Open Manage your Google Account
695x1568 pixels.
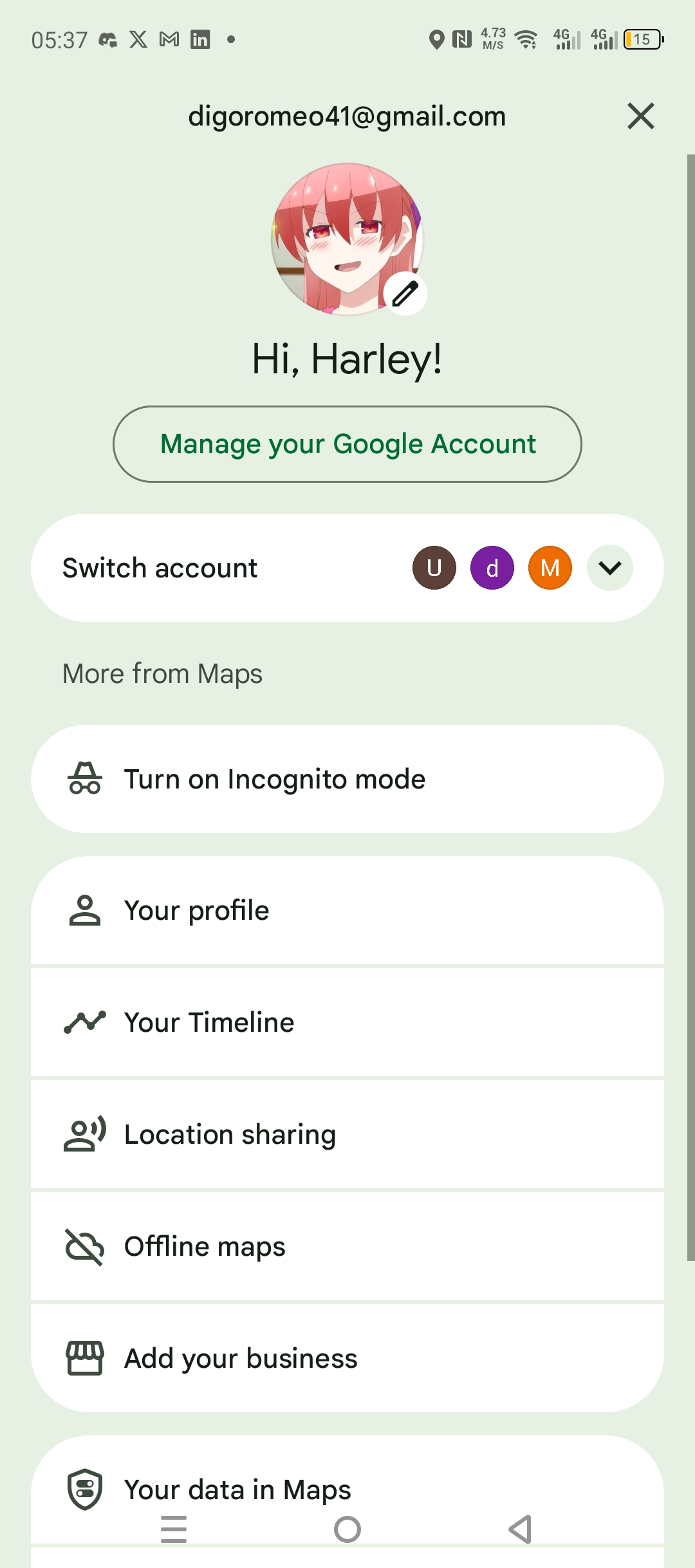point(347,444)
